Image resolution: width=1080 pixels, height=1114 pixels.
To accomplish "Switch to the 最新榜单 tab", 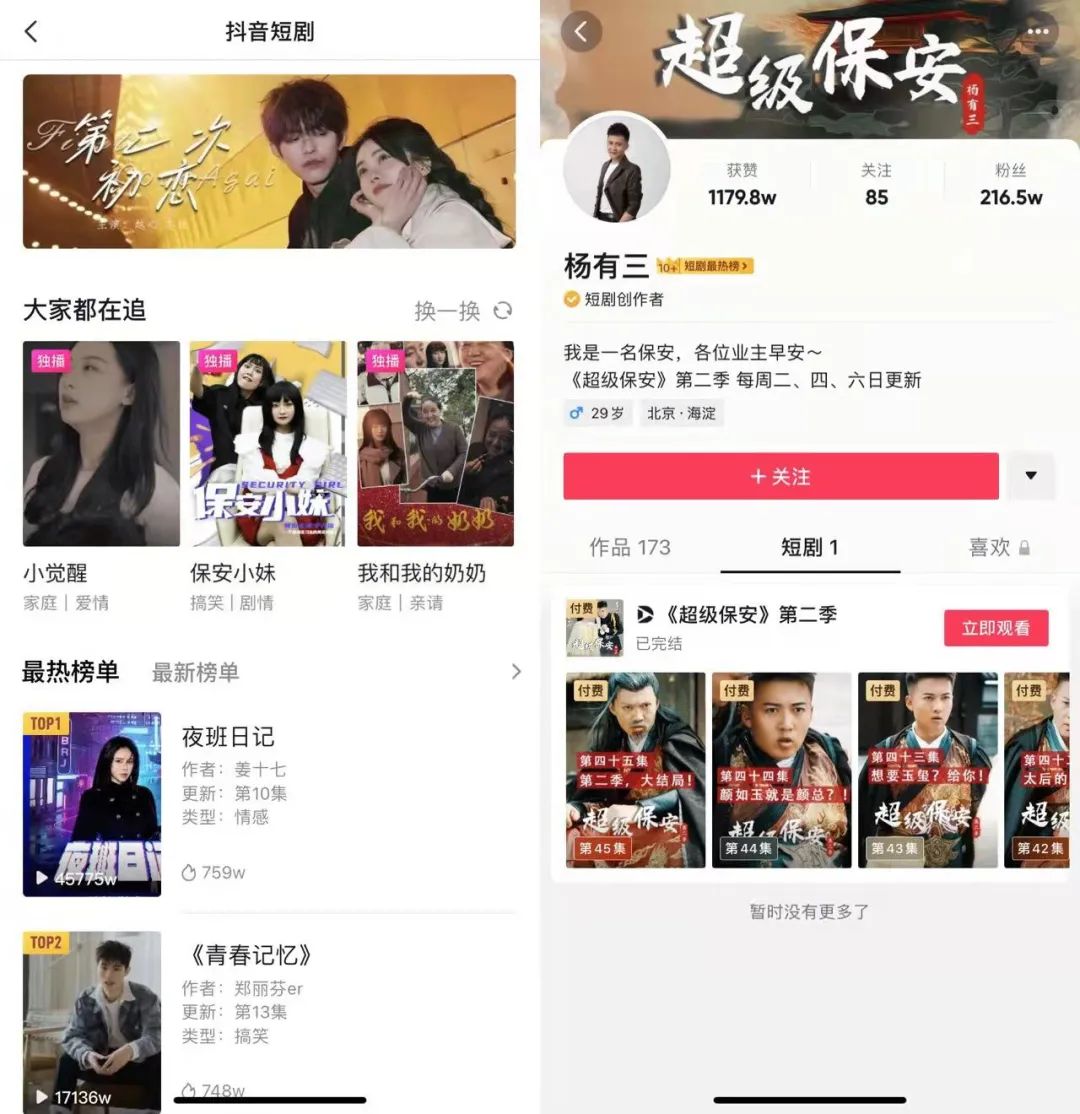I will click(x=195, y=673).
